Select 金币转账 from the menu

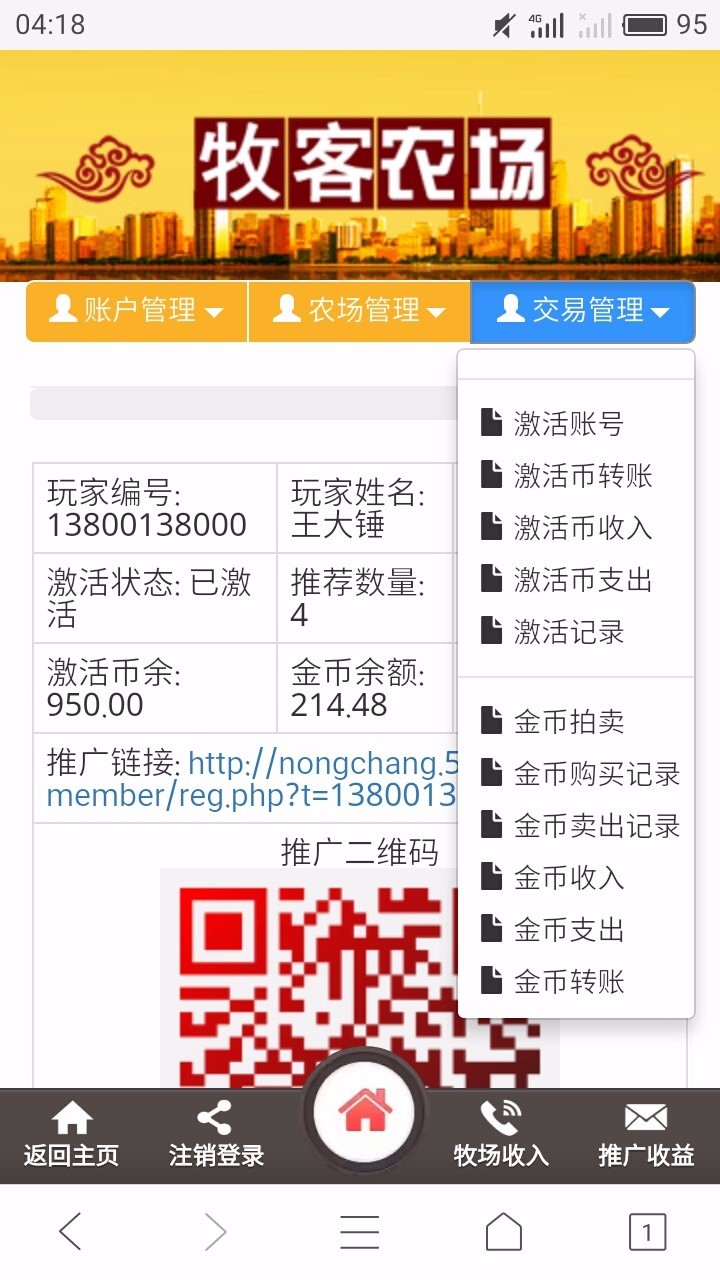coord(567,981)
